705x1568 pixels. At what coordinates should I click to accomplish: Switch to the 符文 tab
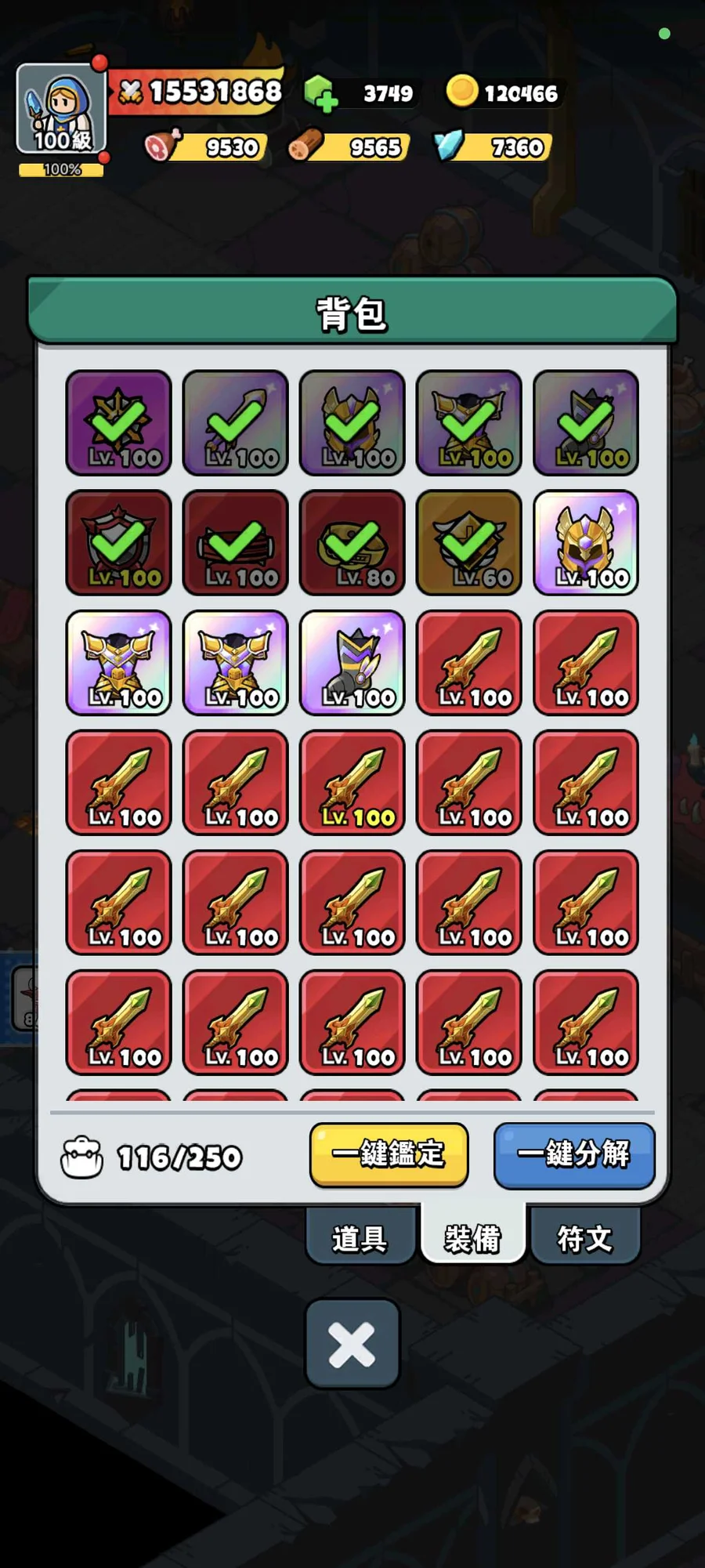point(585,1239)
